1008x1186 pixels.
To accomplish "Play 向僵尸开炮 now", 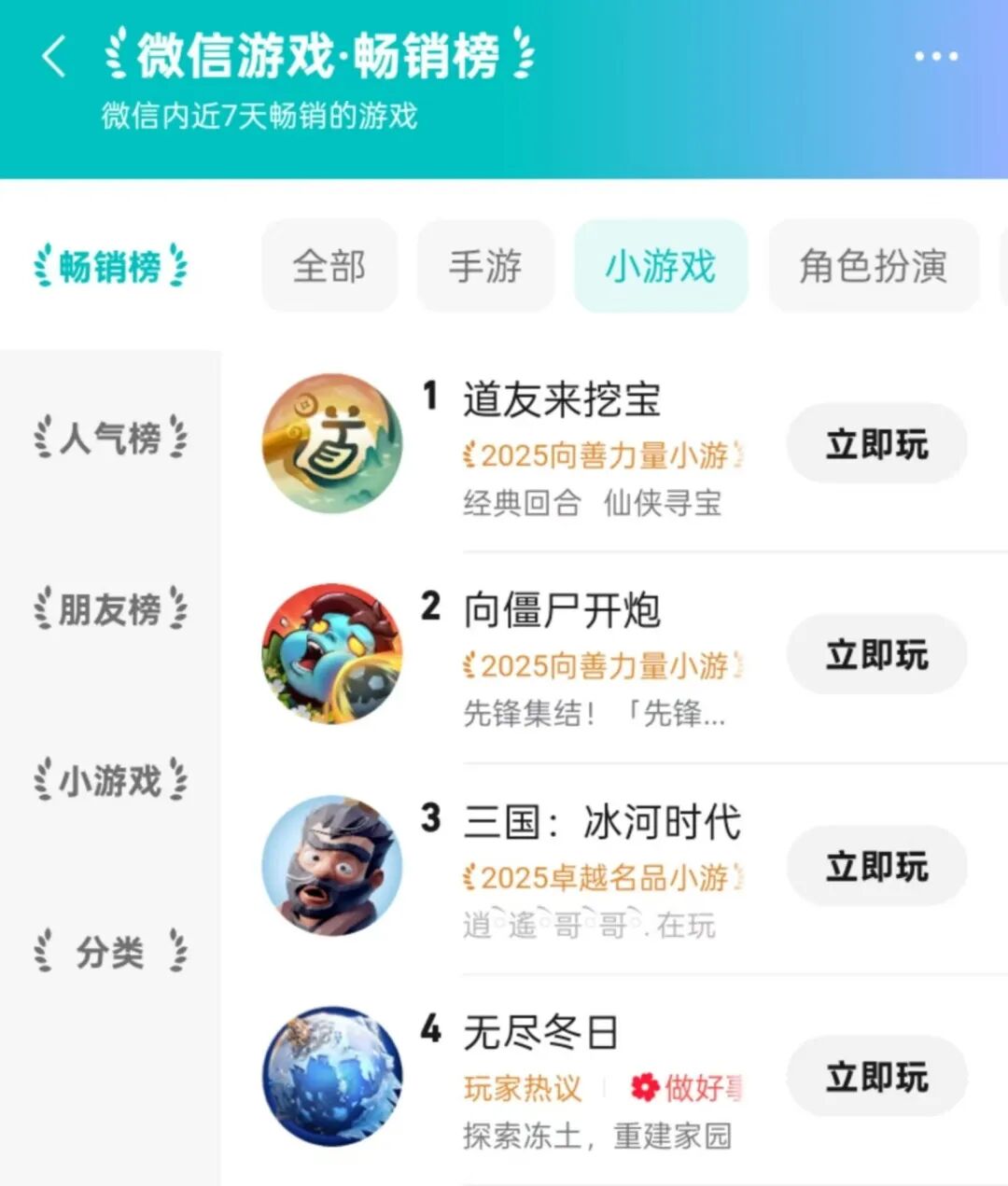I will click(x=876, y=655).
